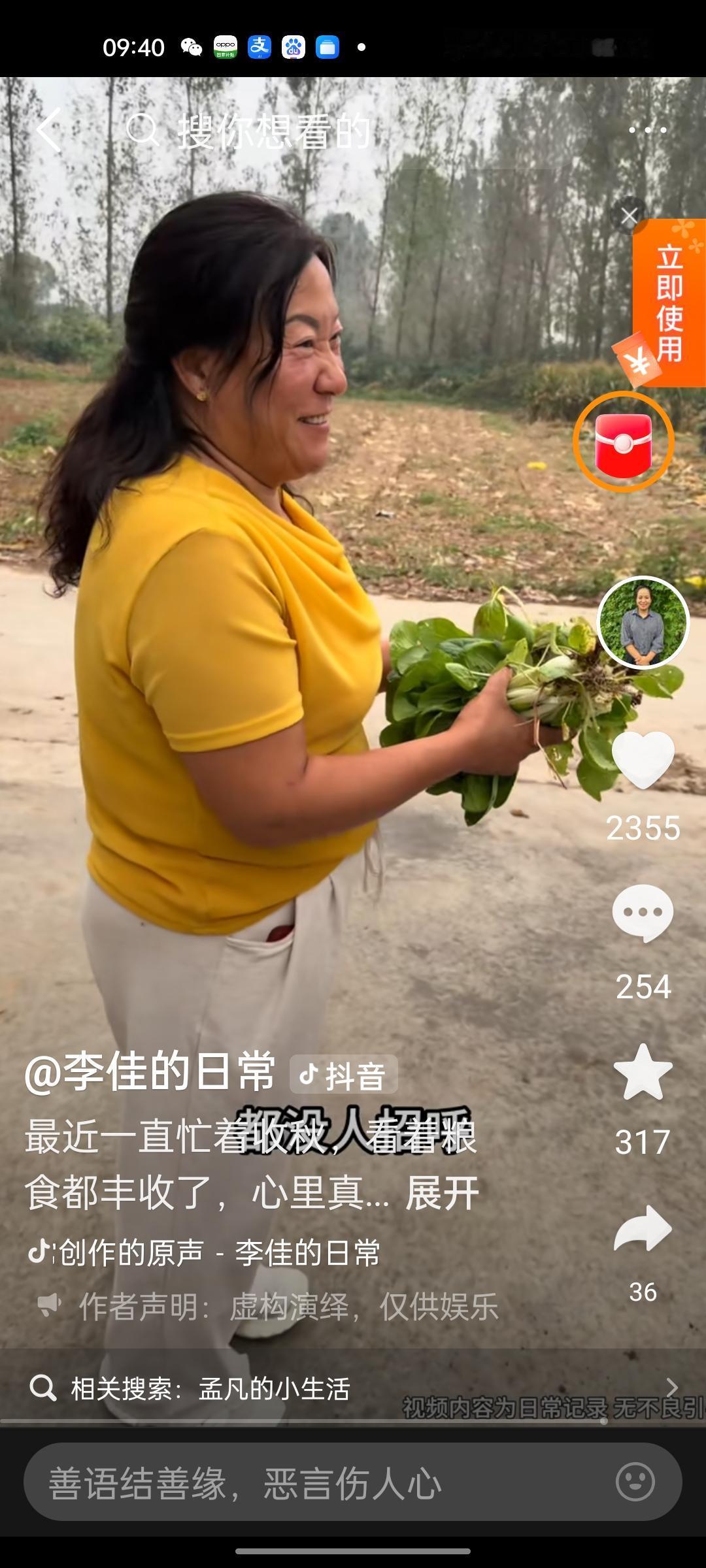Share this video with the arrow
Screen dimensions: 706x1568
click(643, 1229)
